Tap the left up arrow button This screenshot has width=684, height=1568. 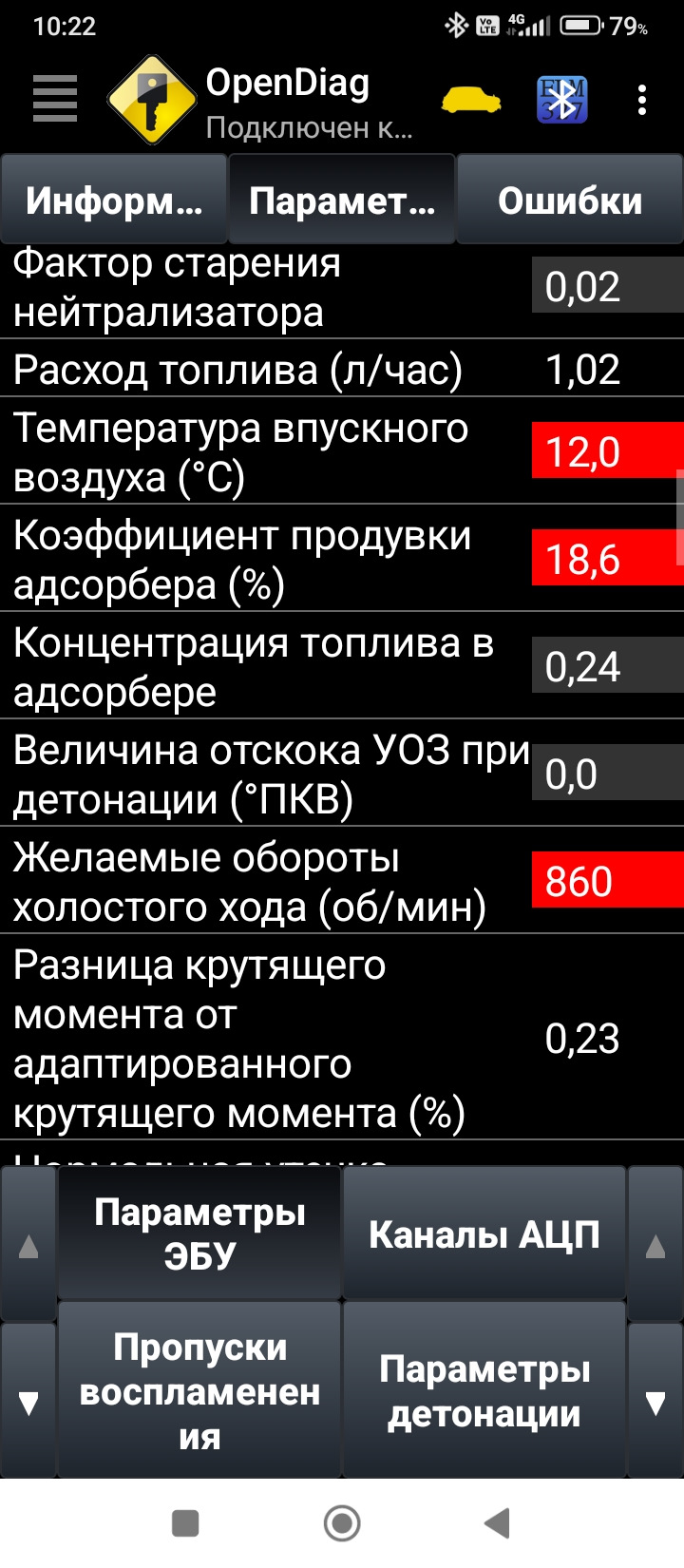point(28,1246)
